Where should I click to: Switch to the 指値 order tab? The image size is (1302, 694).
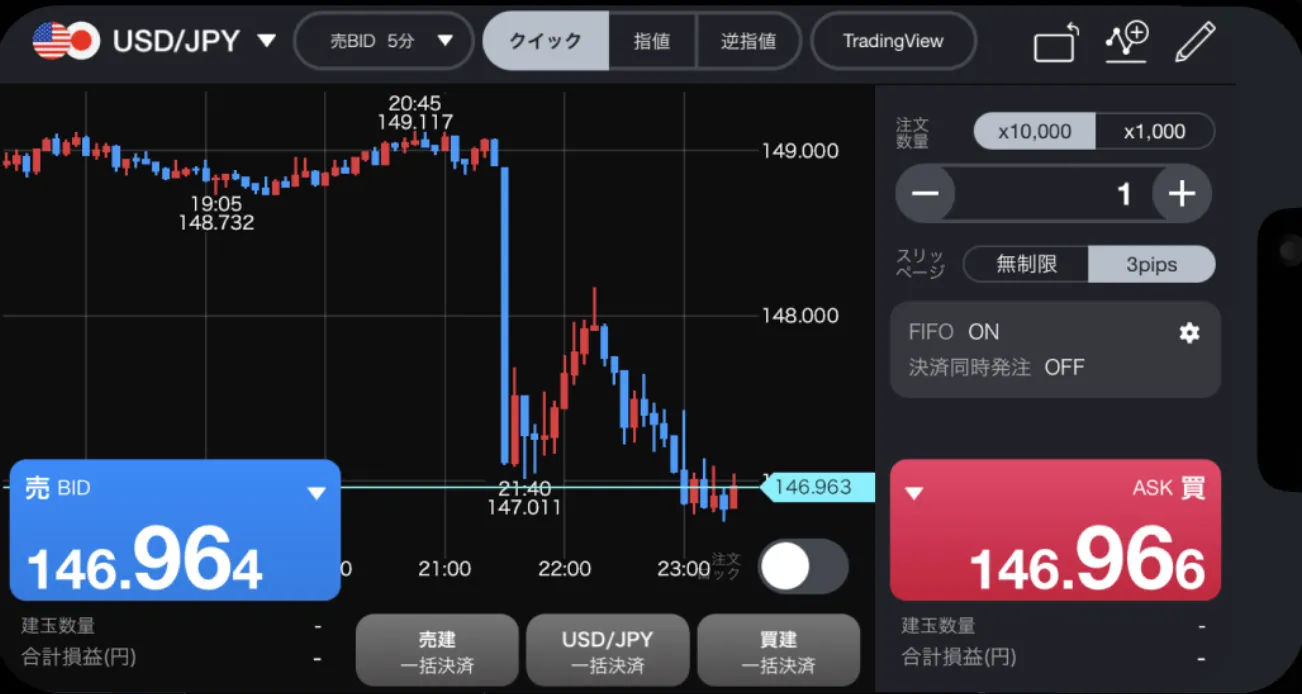click(x=652, y=41)
